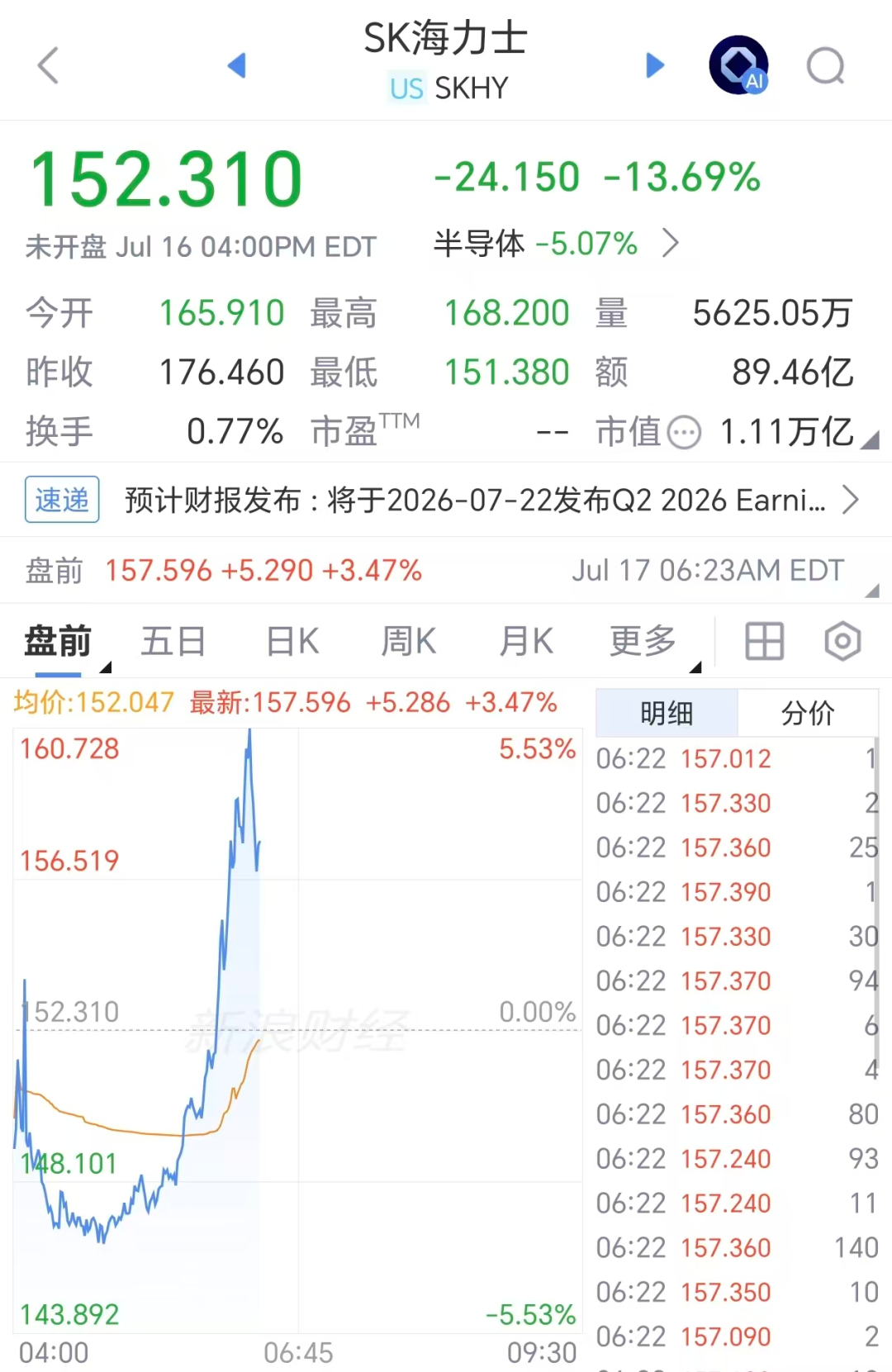Switch to the previous stock
The image size is (892, 1372).
(237, 65)
